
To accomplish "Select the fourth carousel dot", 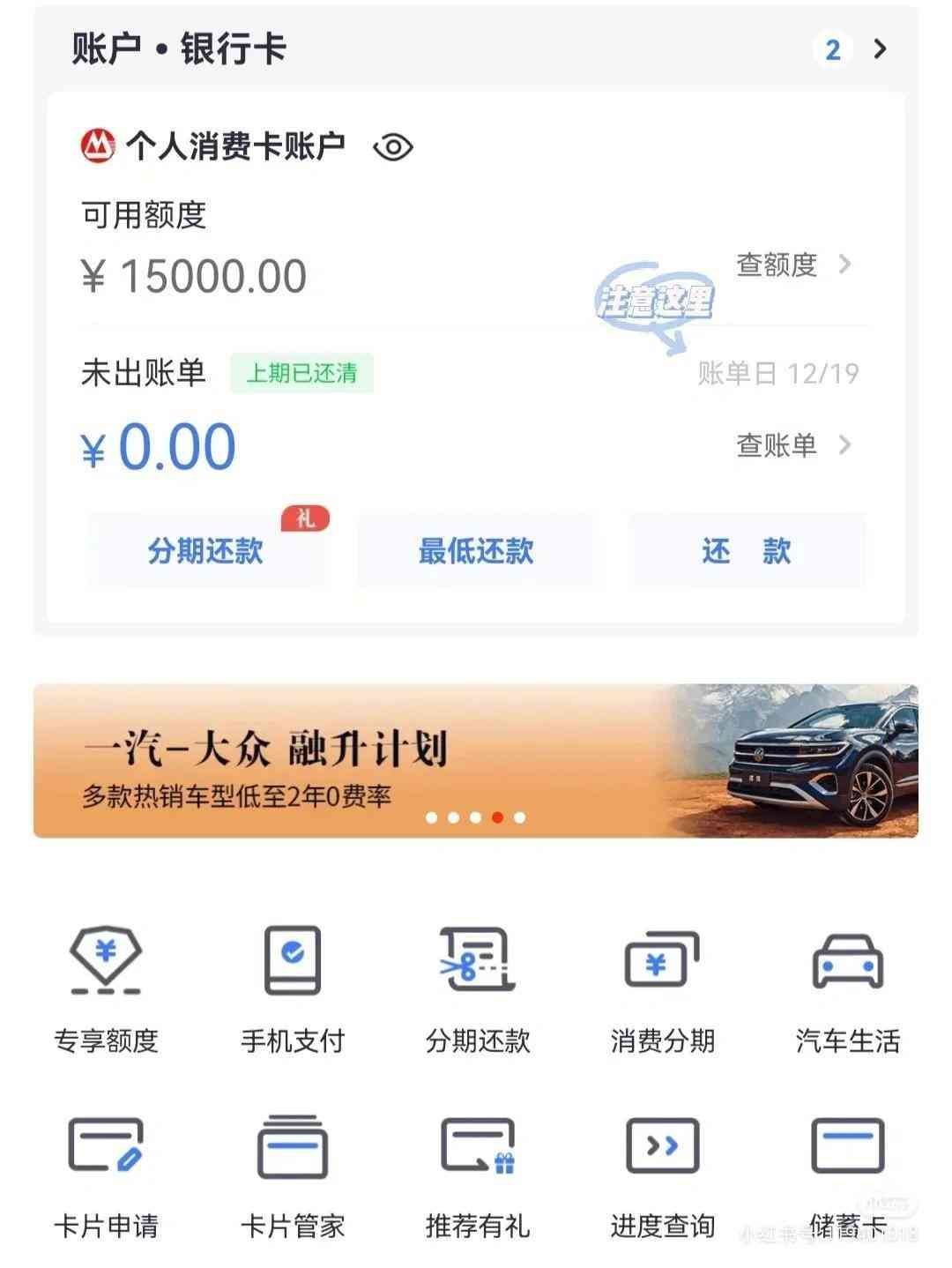I will (x=497, y=818).
